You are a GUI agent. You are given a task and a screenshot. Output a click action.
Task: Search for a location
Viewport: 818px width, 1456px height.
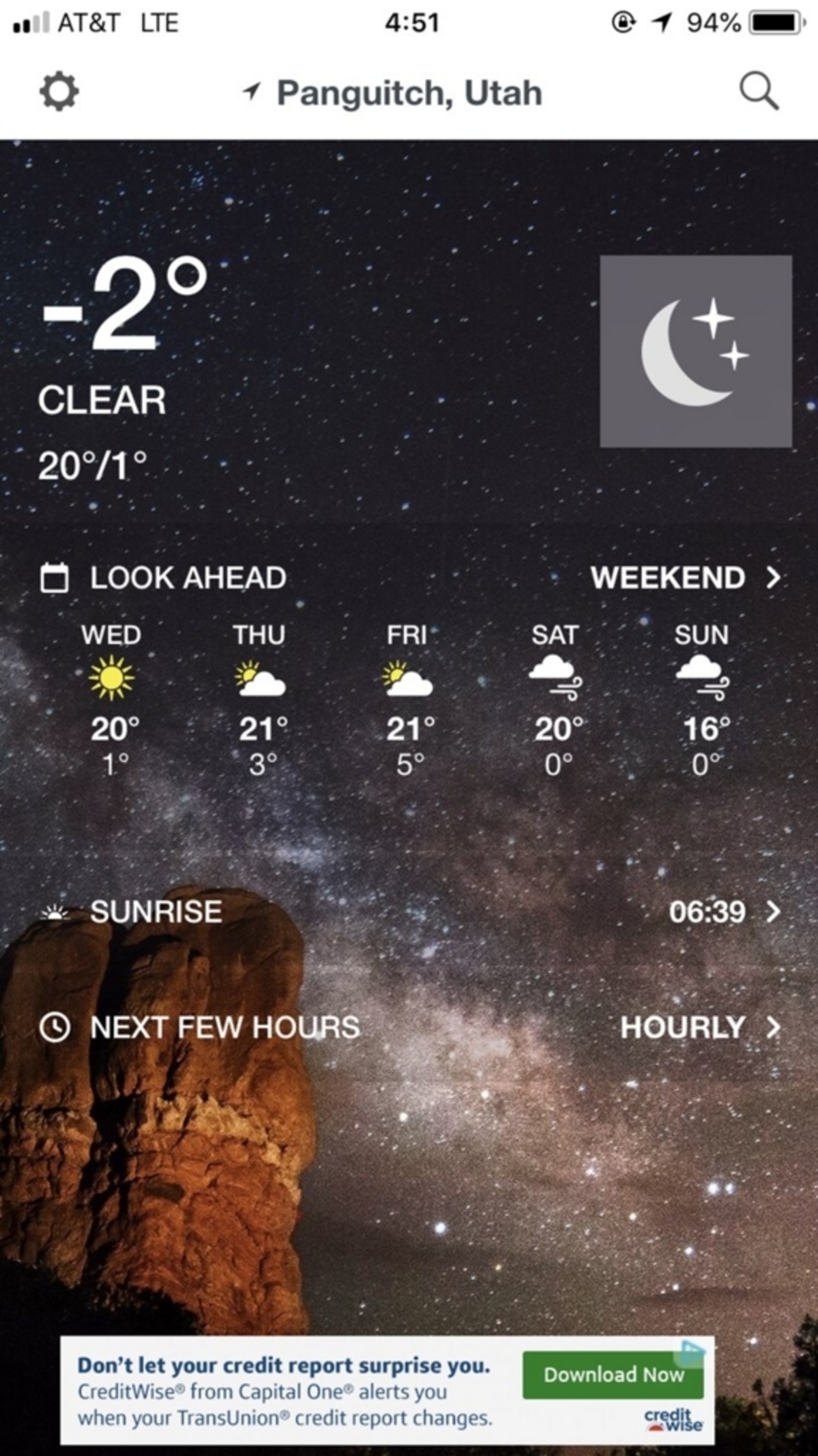tap(759, 92)
